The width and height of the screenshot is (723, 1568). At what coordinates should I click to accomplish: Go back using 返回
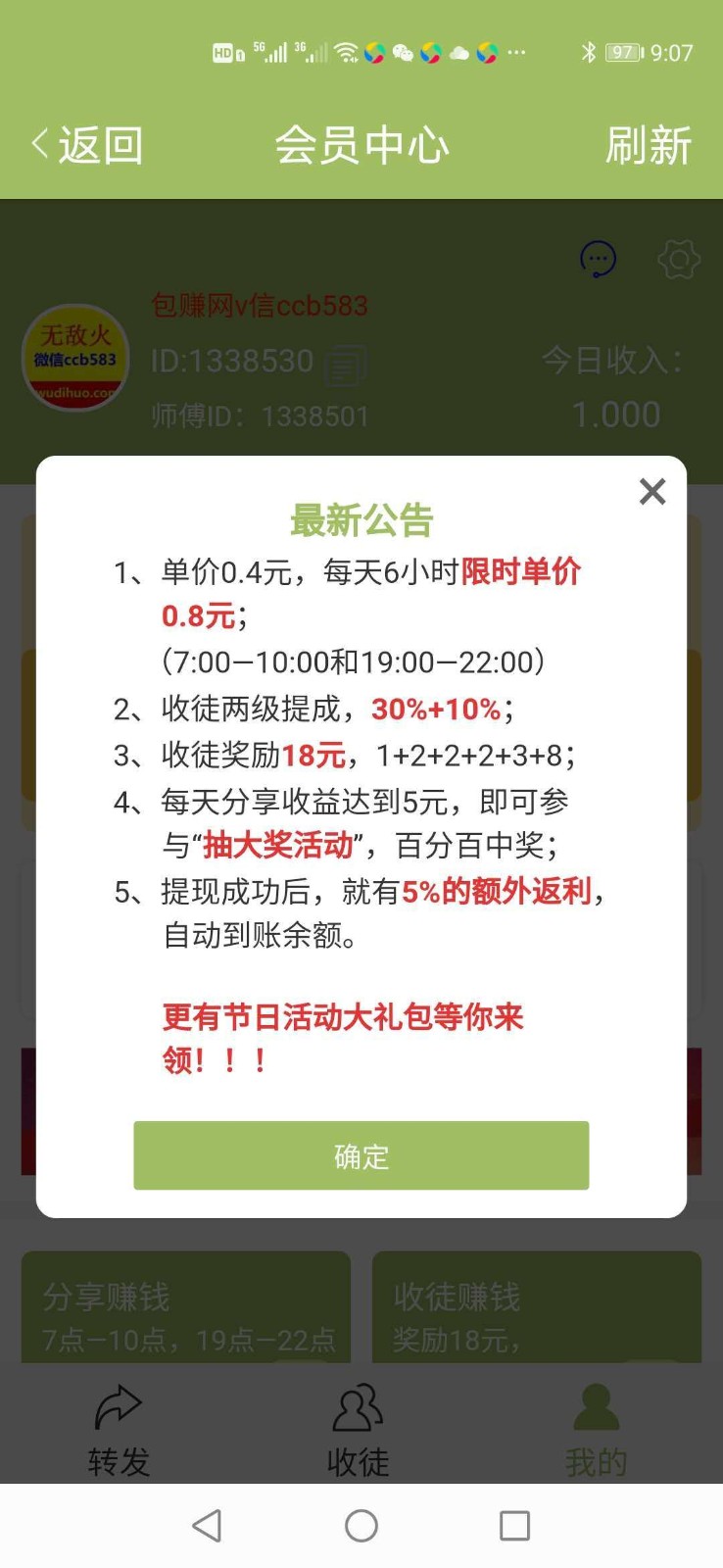(x=88, y=145)
